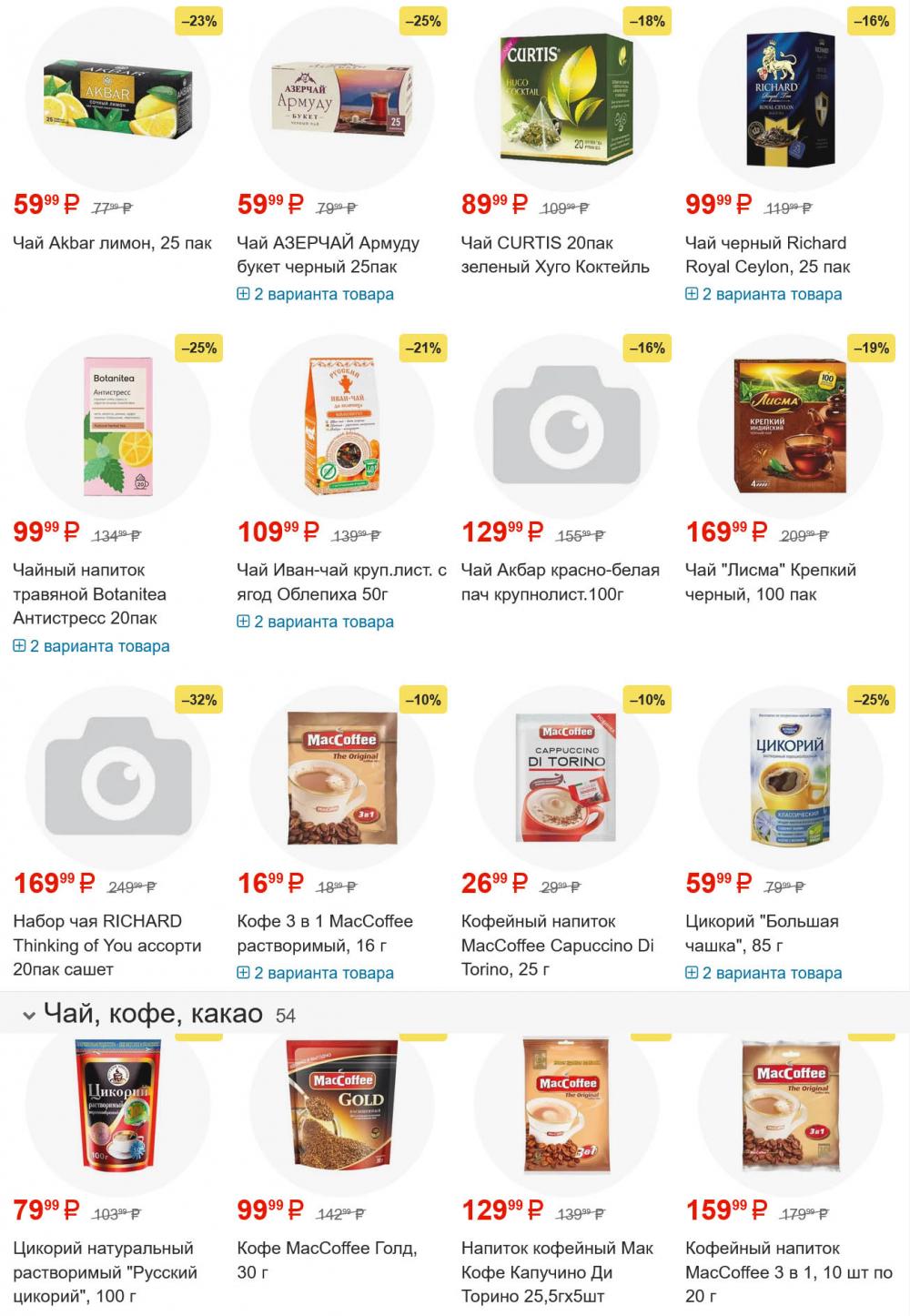Open the MacCoffee Capuccino Di Torino 25 г card
The width and height of the screenshot is (910, 1316).
(x=557, y=945)
